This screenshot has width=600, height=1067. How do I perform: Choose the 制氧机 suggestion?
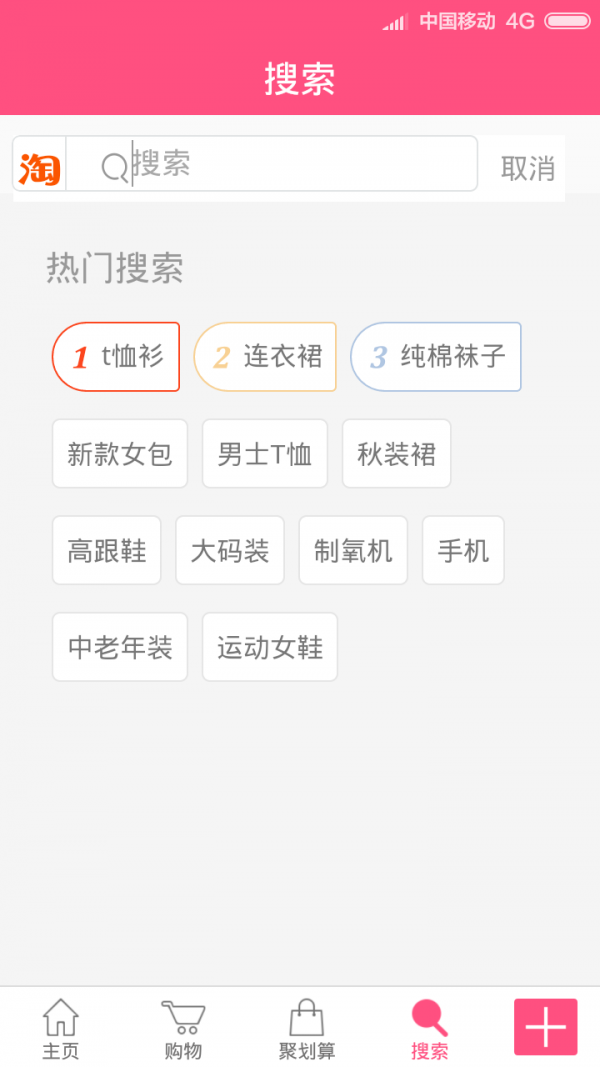353,551
